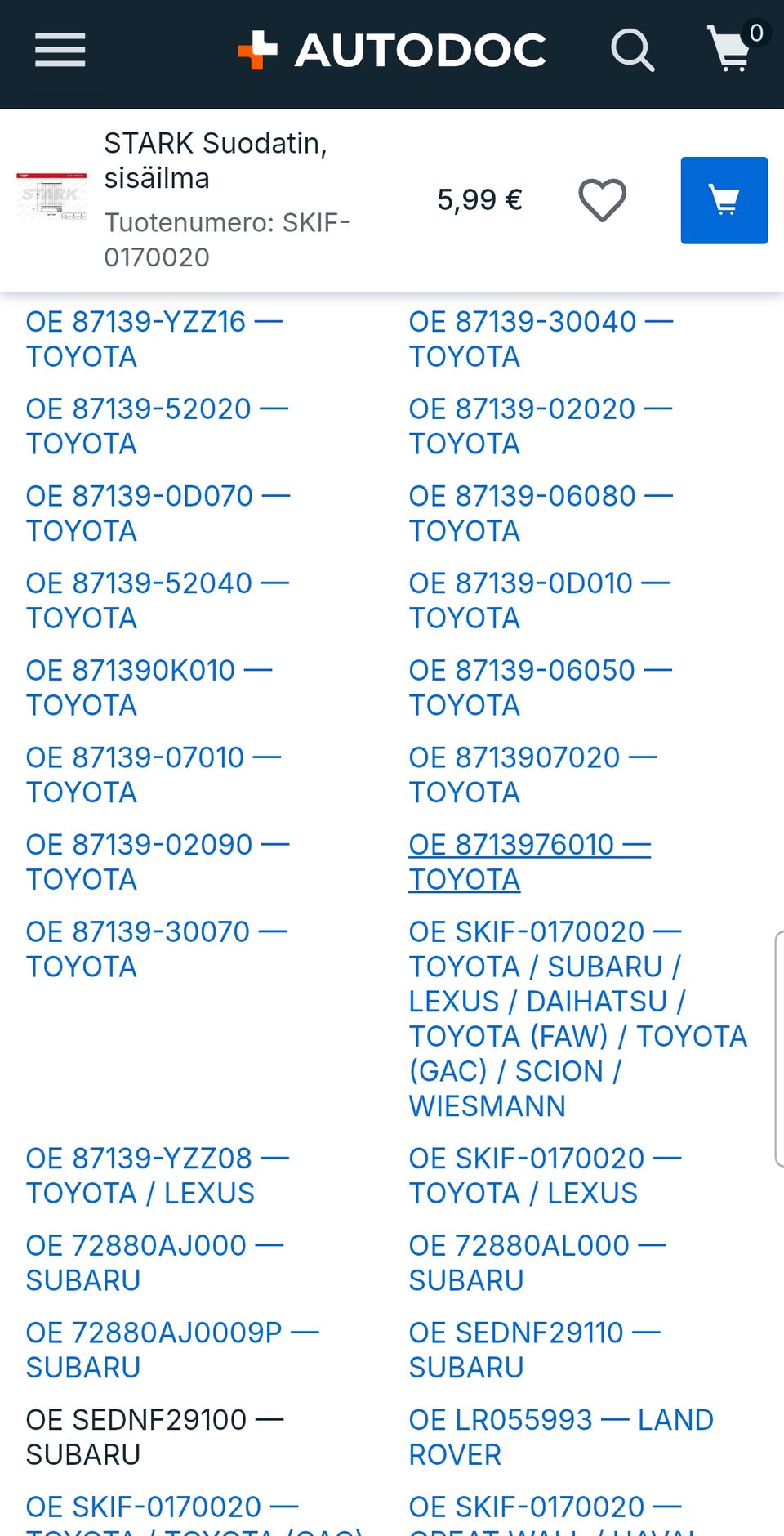
Task: Open the shopping cart in header
Action: 733,49
